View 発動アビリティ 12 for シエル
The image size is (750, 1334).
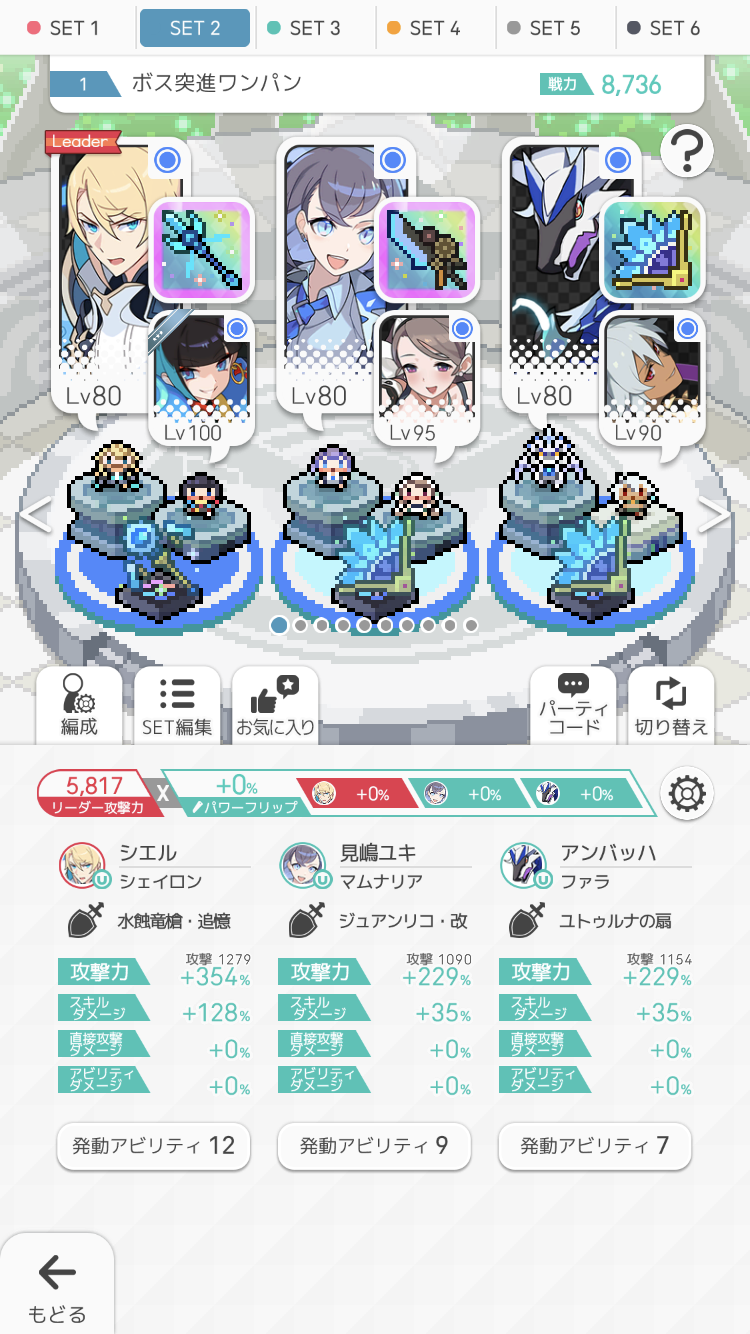(153, 1146)
